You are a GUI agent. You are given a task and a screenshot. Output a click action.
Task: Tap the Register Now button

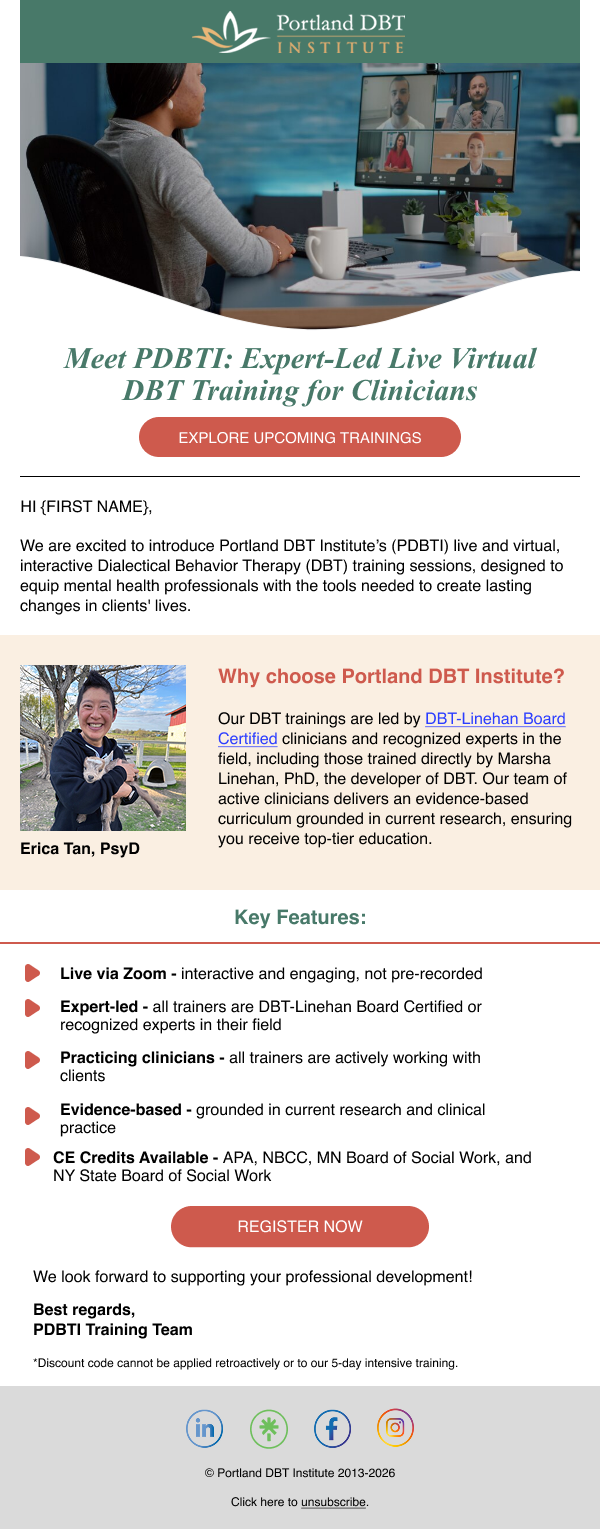click(x=300, y=1226)
